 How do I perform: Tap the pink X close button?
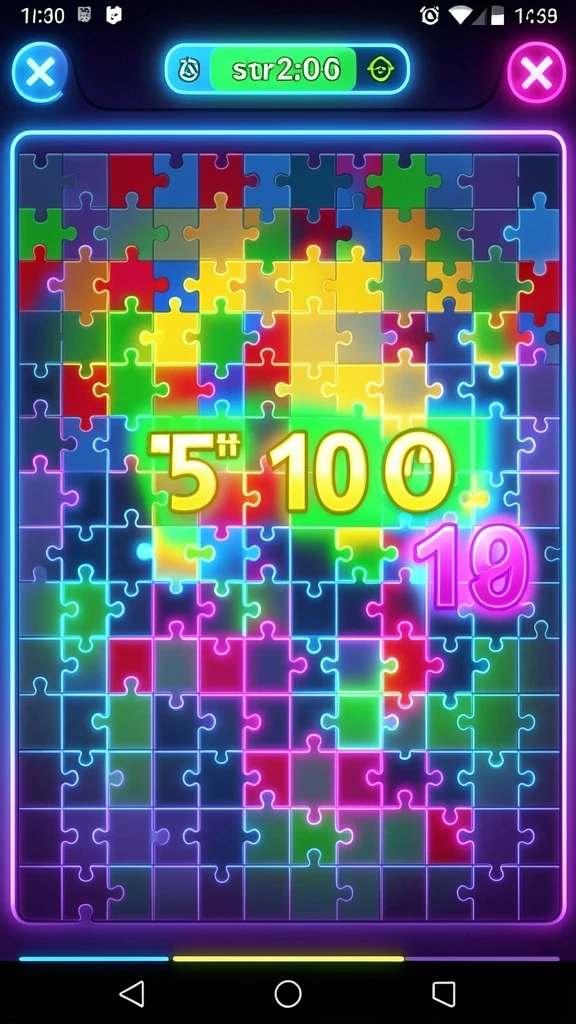tap(536, 72)
